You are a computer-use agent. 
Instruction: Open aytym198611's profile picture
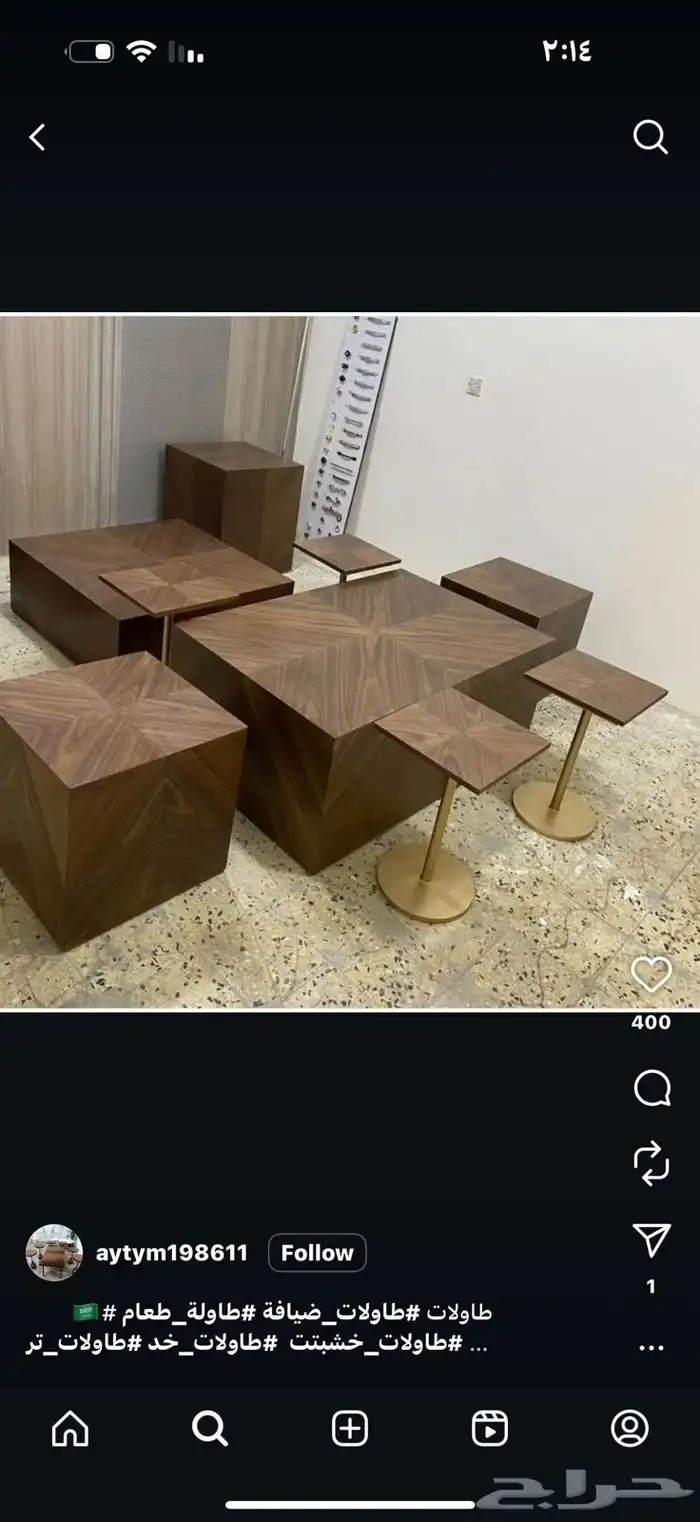pyautogui.click(x=54, y=1252)
